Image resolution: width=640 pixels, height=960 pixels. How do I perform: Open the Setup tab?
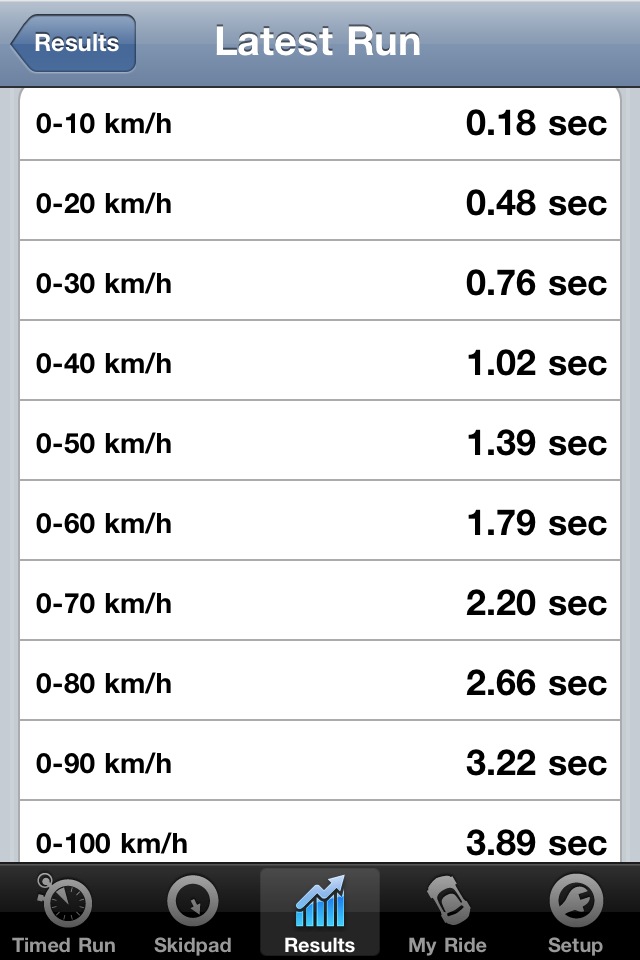pos(575,914)
